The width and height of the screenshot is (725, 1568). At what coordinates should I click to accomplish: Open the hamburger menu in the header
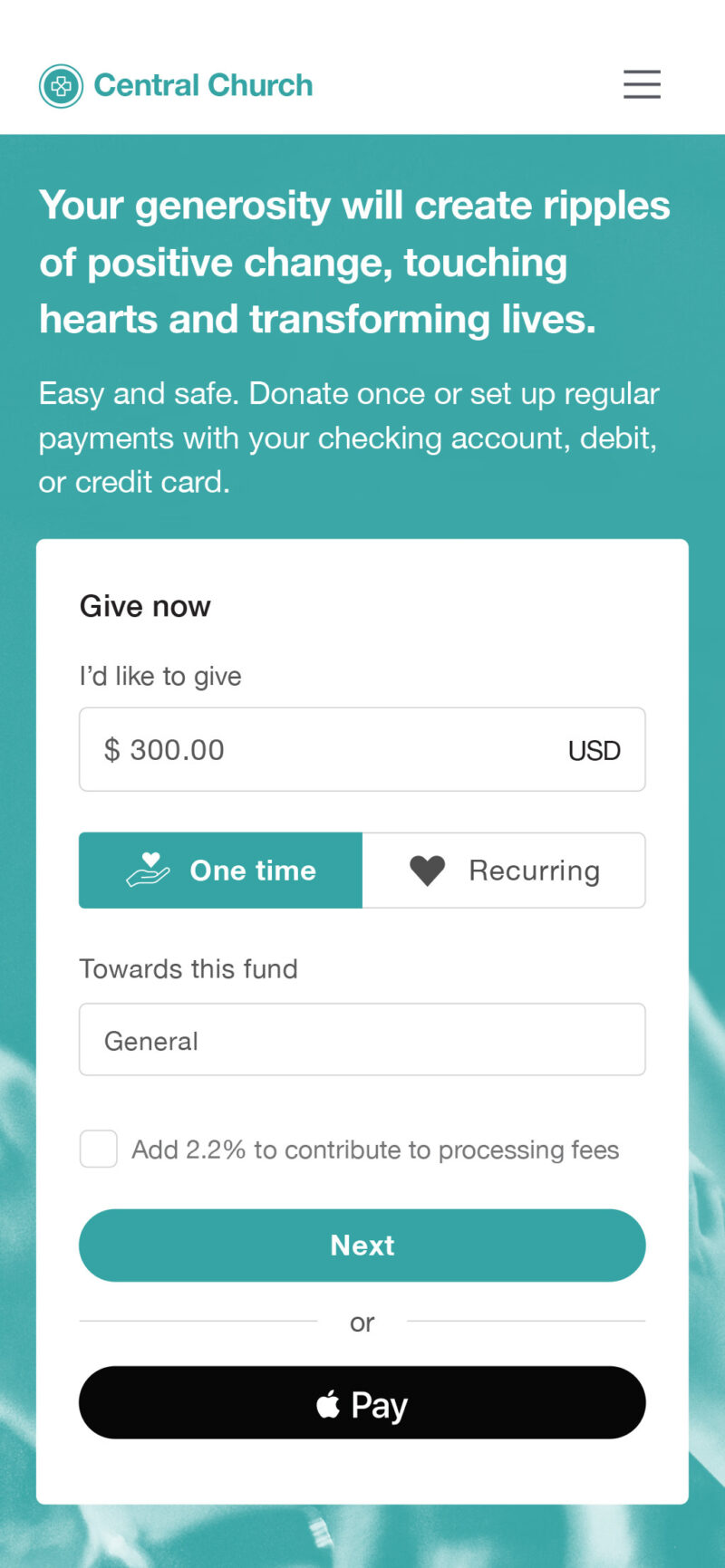coord(642,84)
